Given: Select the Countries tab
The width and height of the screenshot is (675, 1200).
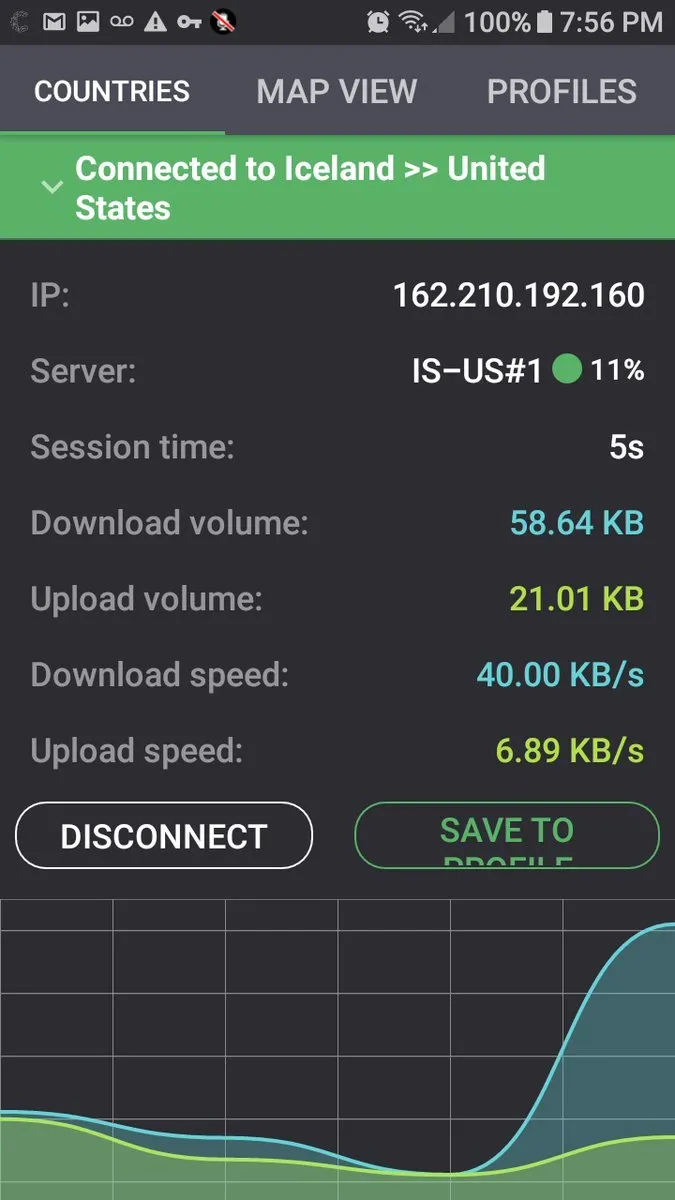Looking at the screenshot, I should (112, 91).
